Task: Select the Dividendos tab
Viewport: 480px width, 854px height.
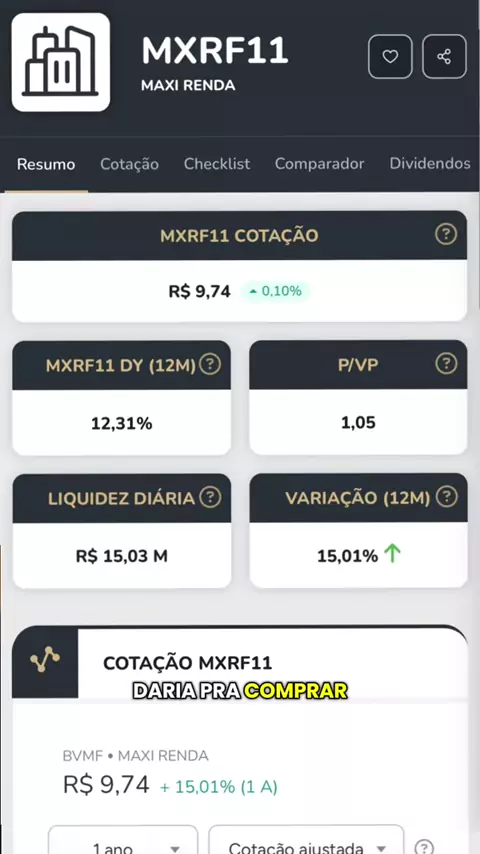Action: [x=430, y=164]
